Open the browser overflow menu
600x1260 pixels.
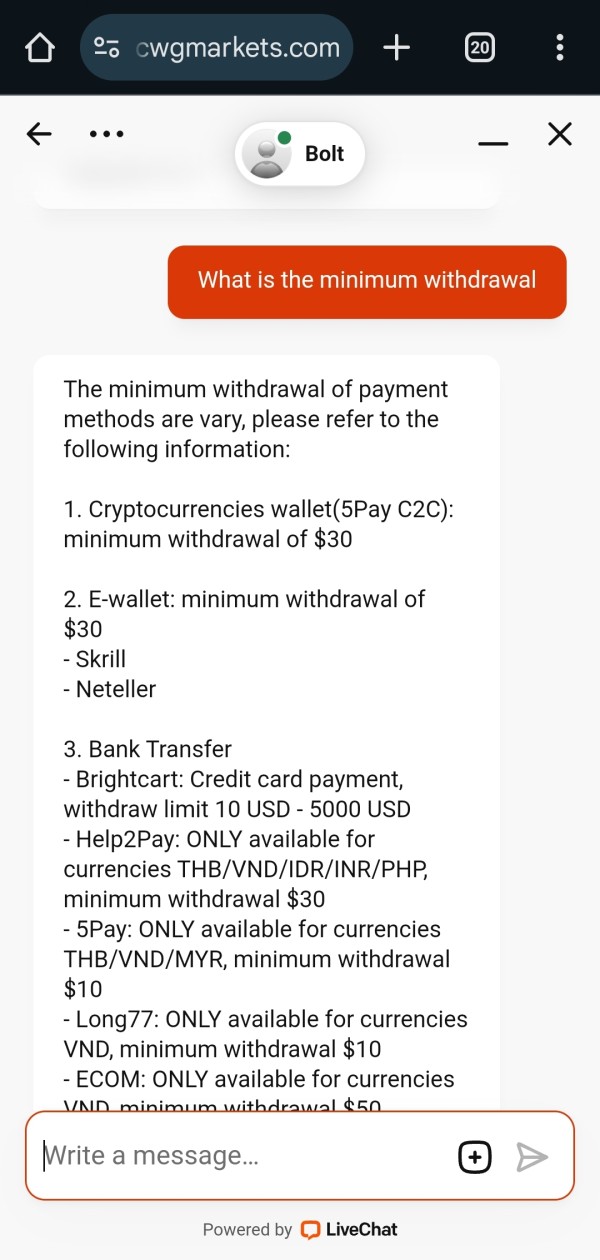tap(559, 47)
